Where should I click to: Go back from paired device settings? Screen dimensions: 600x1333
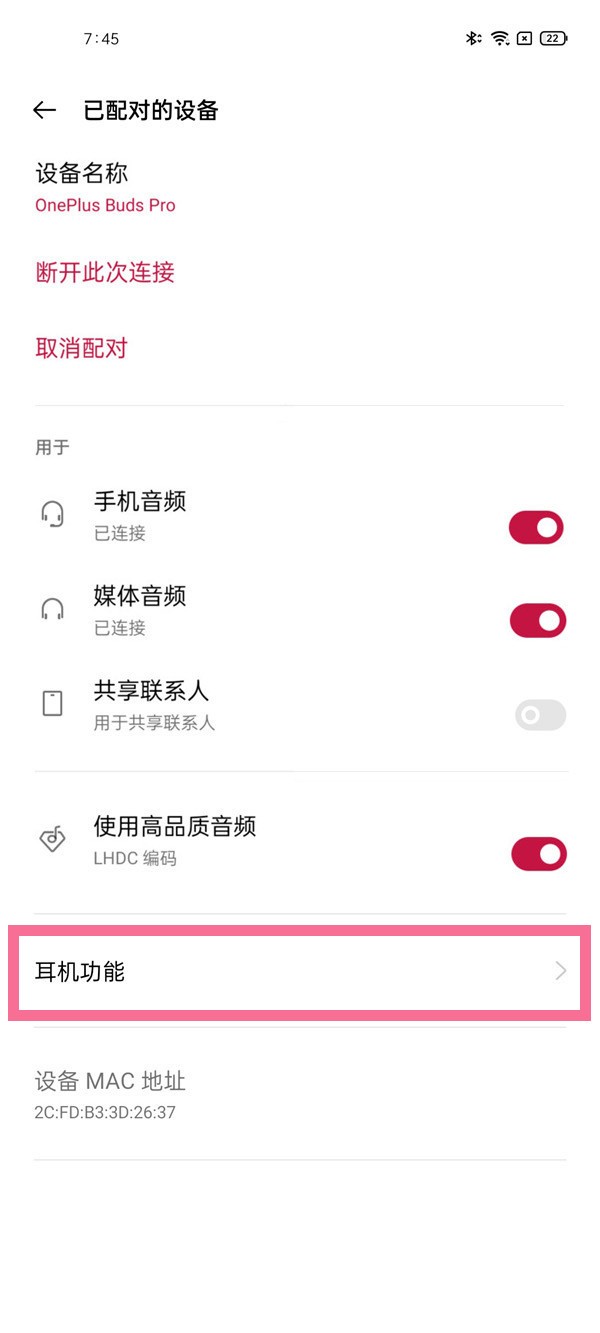(44, 110)
